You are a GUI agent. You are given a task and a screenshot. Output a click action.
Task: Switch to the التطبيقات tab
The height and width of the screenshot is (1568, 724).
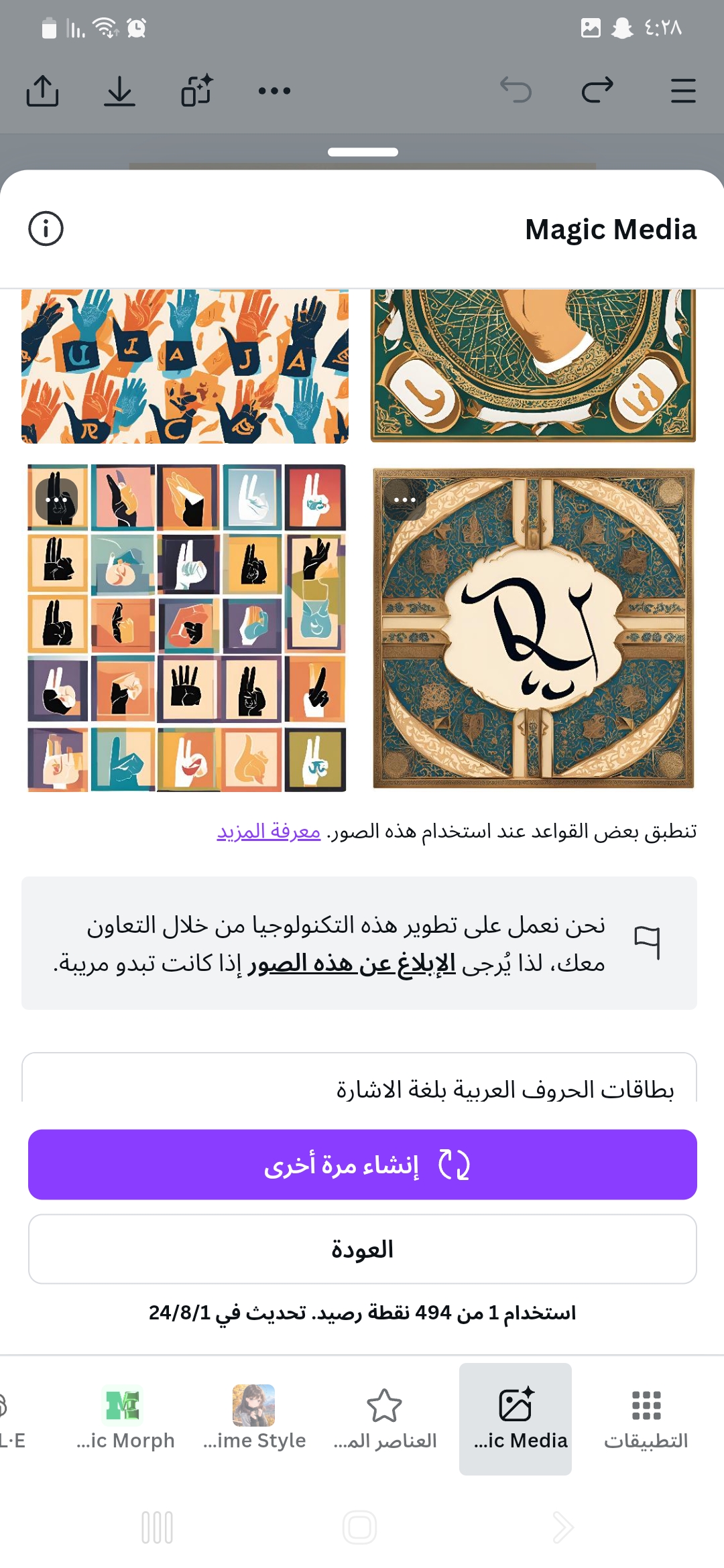(x=646, y=1419)
